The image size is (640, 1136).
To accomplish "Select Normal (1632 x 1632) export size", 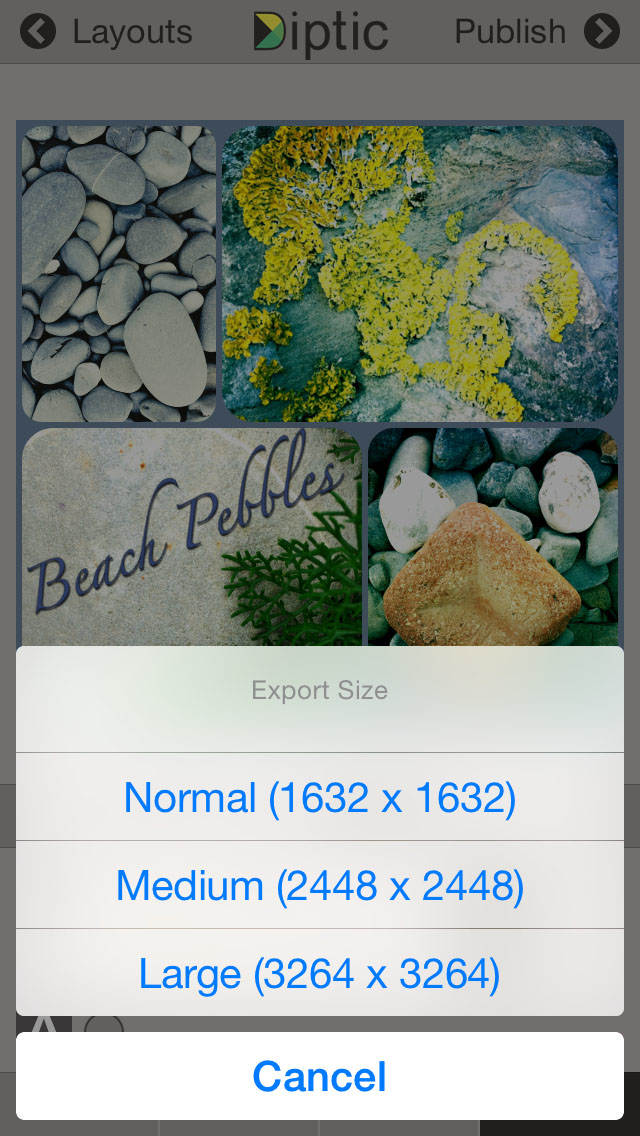I will pos(320,797).
